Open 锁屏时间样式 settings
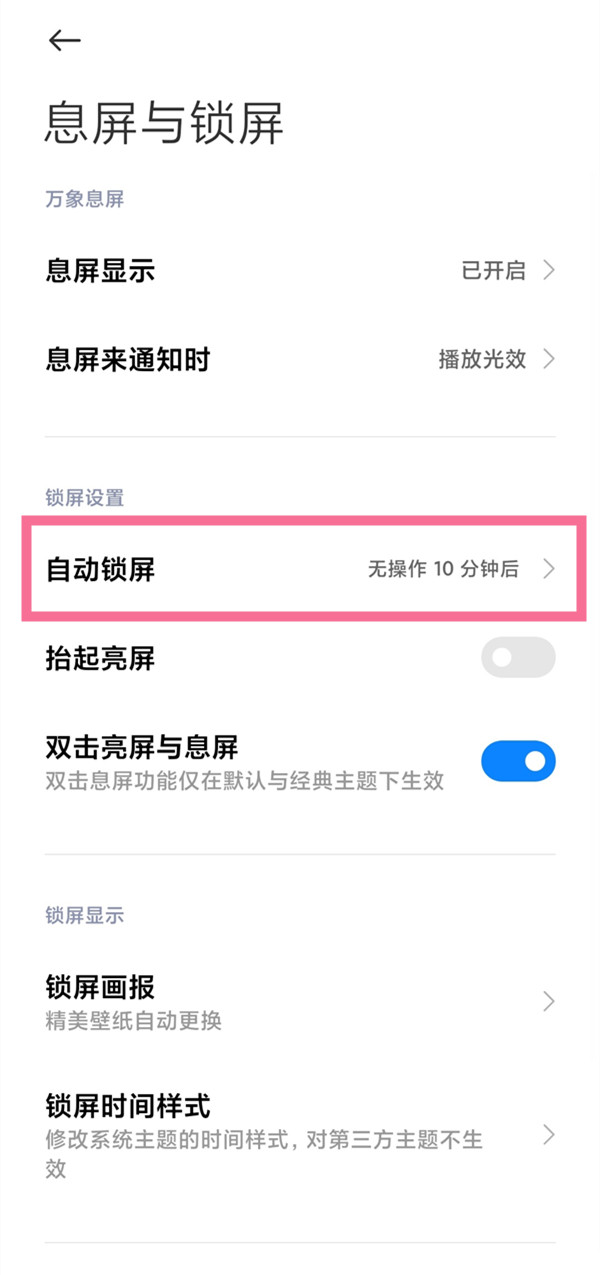 [x=300, y=1135]
